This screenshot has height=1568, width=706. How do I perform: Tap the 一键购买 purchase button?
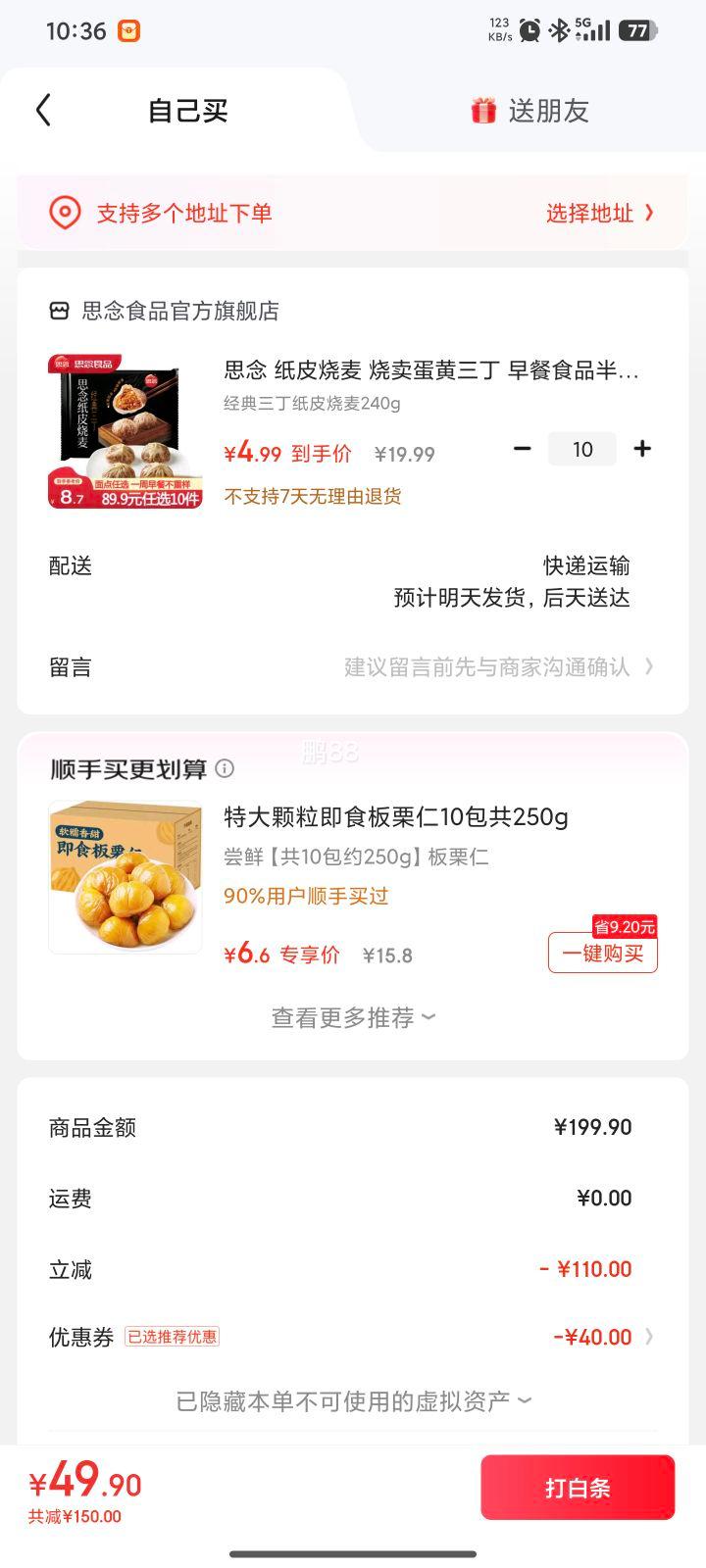pyautogui.click(x=602, y=953)
